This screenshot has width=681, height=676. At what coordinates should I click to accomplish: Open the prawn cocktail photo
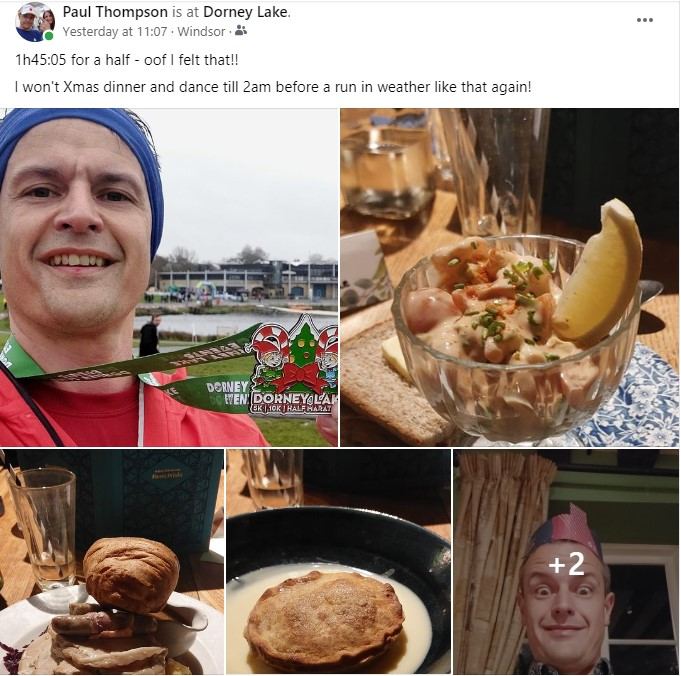[x=509, y=277]
